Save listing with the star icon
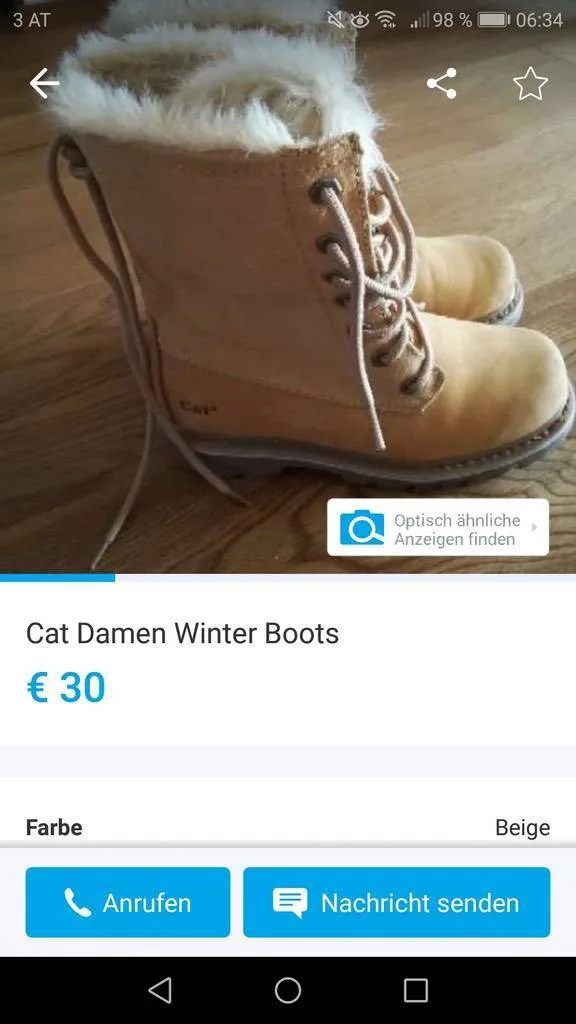This screenshot has width=576, height=1024. (x=530, y=84)
